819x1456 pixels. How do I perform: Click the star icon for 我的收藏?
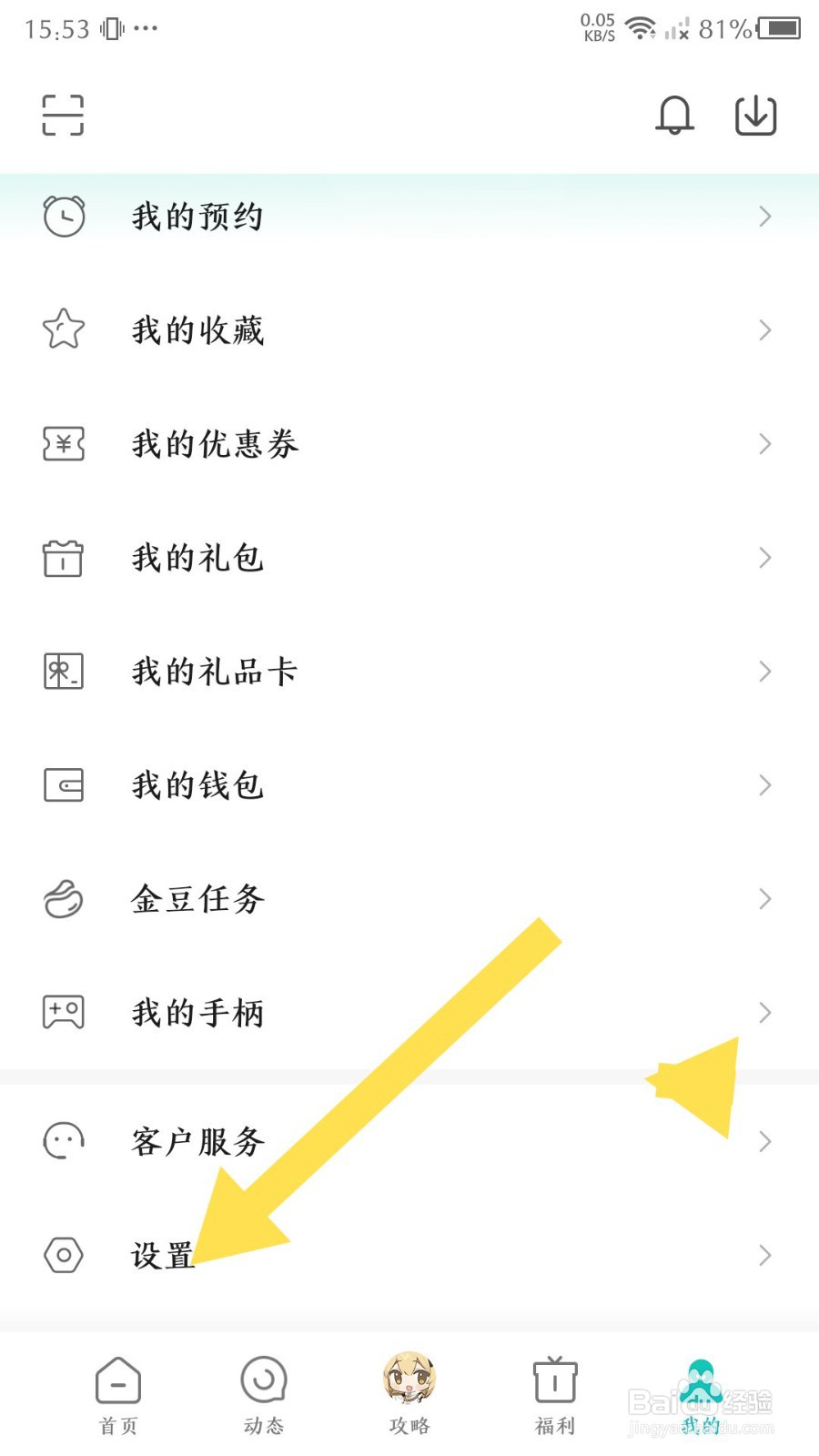pos(63,330)
